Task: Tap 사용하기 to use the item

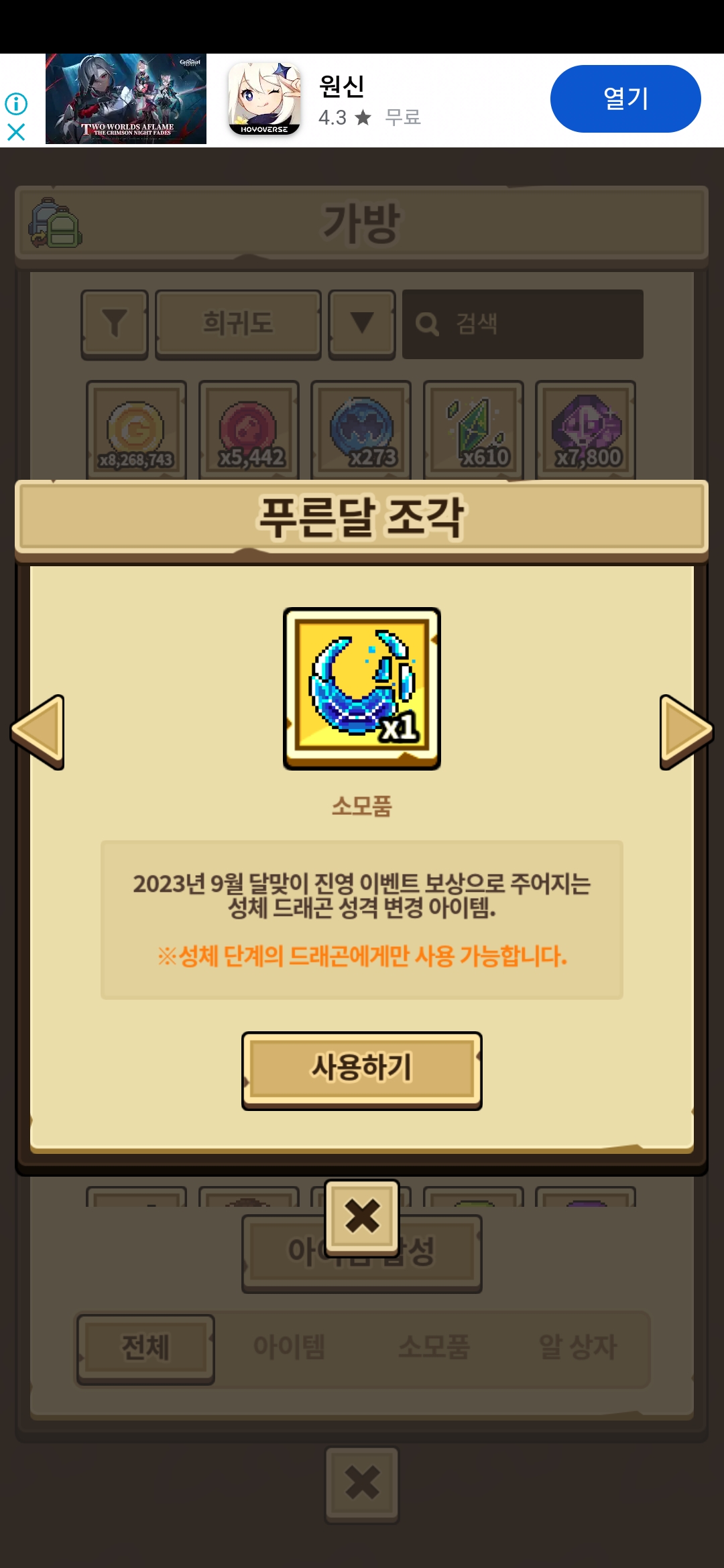Action: pyautogui.click(x=362, y=1069)
